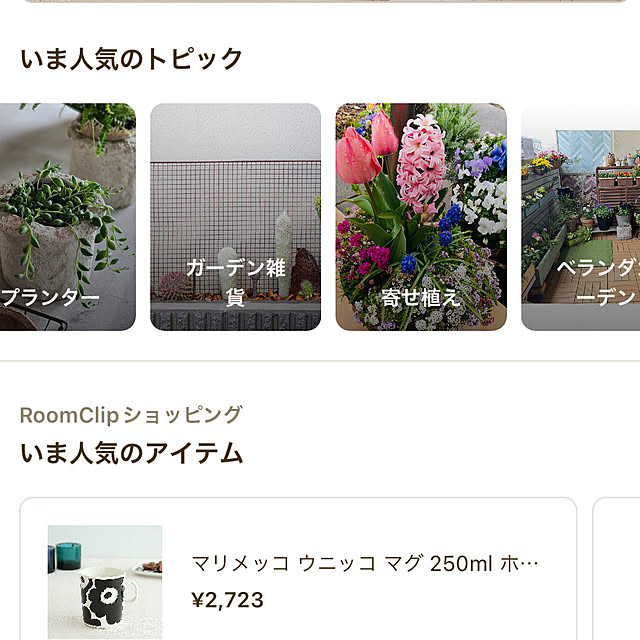
Task: Select the ガーデン雑貨 topic card
Action: pyautogui.click(x=236, y=217)
